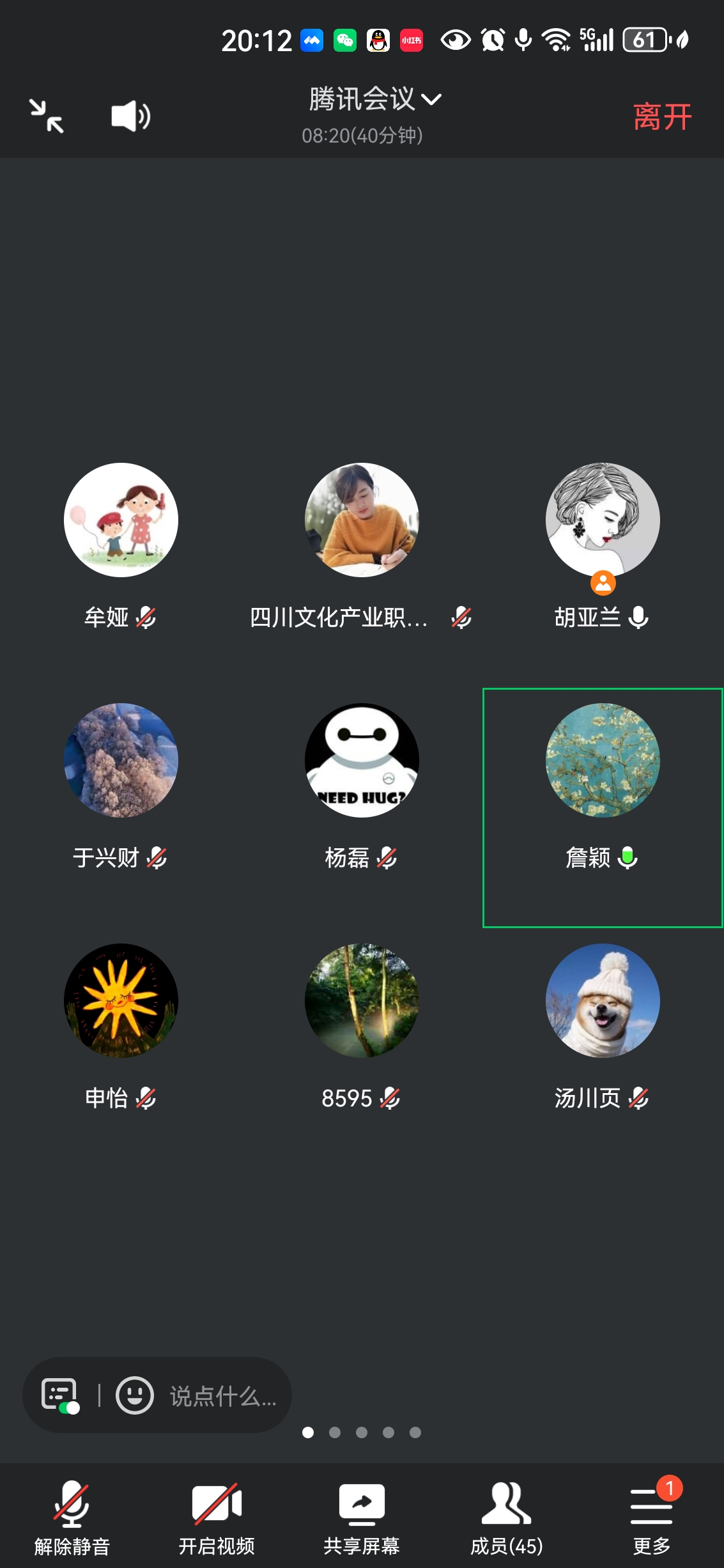724x1568 pixels.
Task: Select participant 于兴财
Action: tap(121, 761)
